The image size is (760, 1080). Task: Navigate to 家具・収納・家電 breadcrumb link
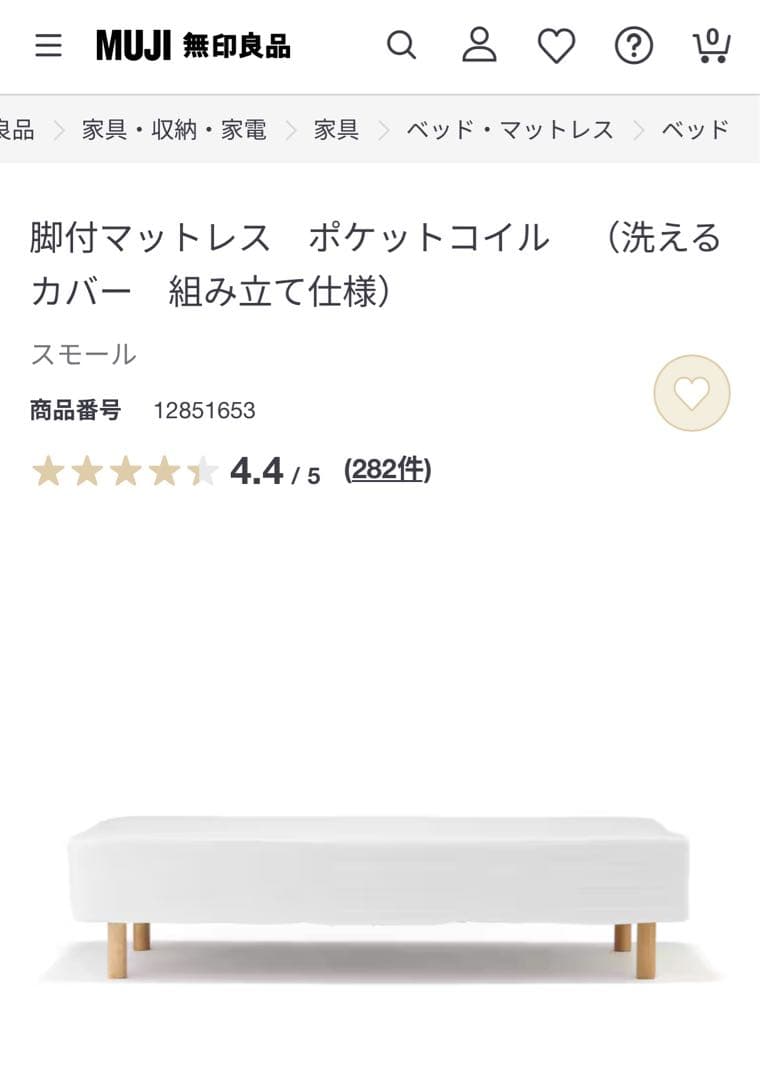[172, 130]
